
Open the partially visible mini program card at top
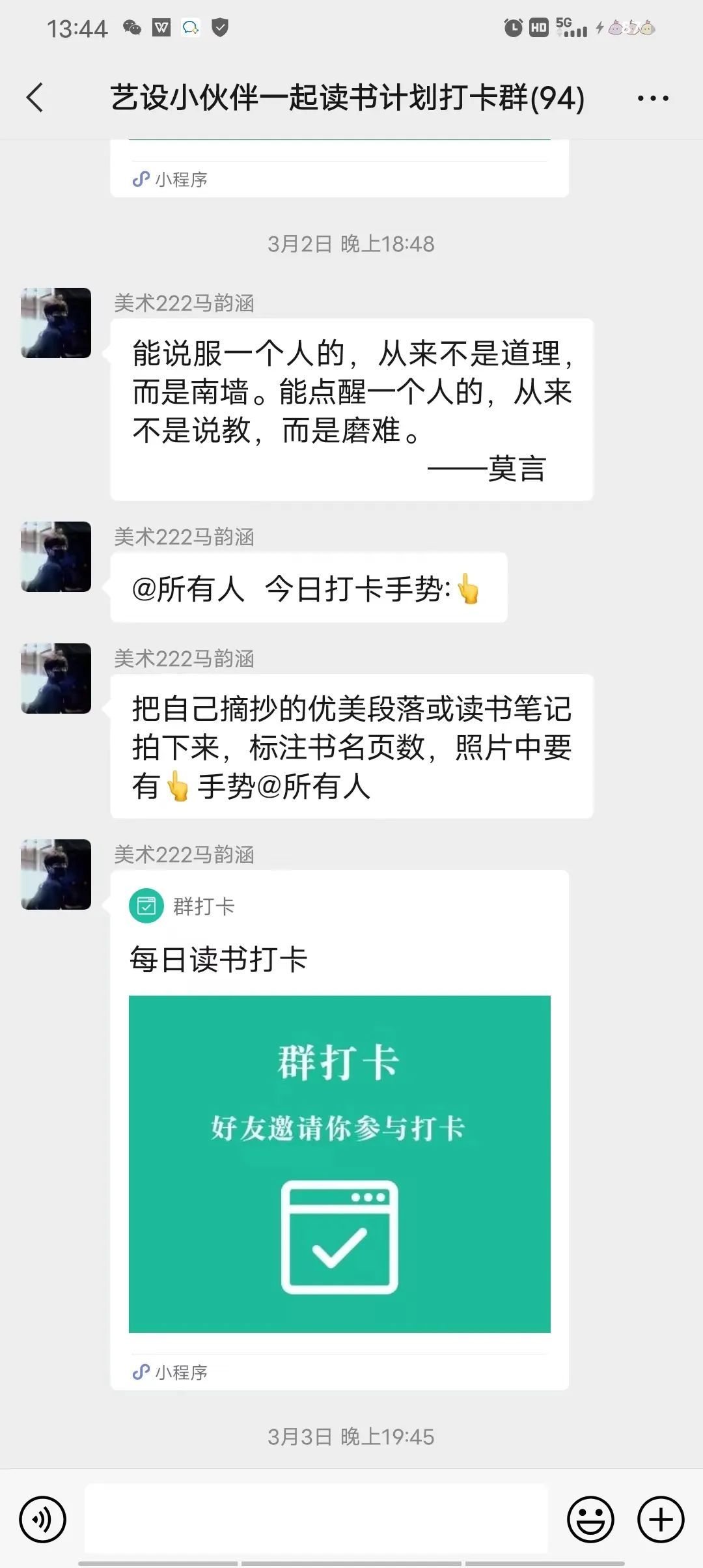340,168
